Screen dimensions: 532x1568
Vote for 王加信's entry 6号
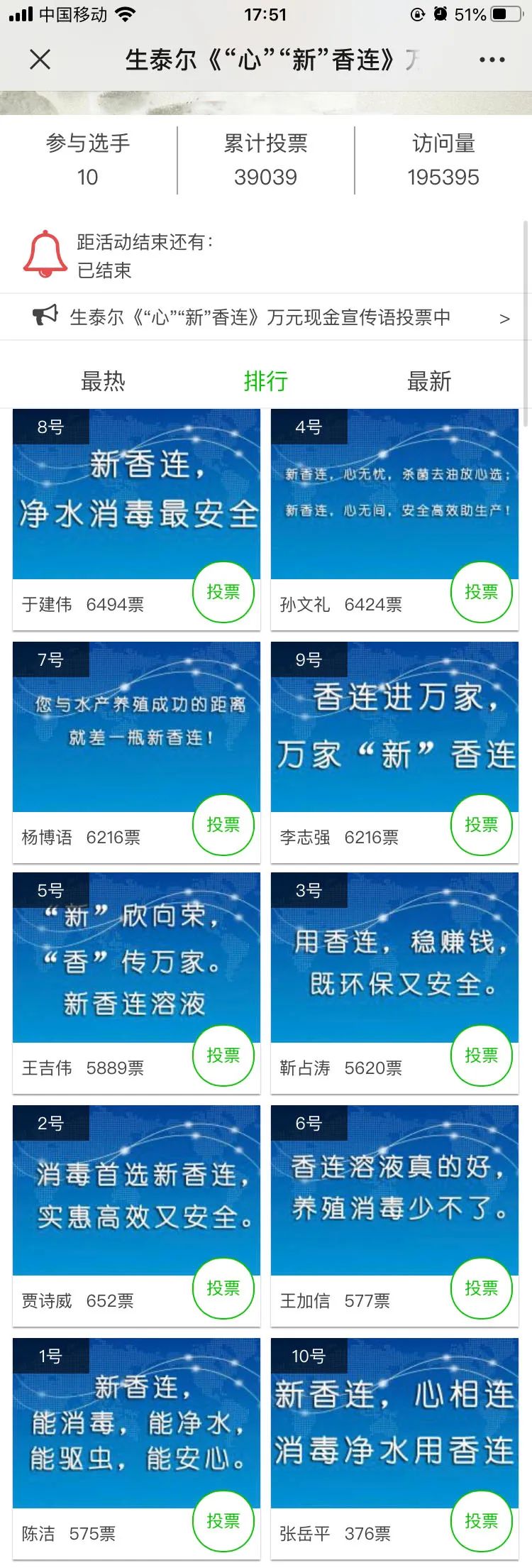(481, 1288)
